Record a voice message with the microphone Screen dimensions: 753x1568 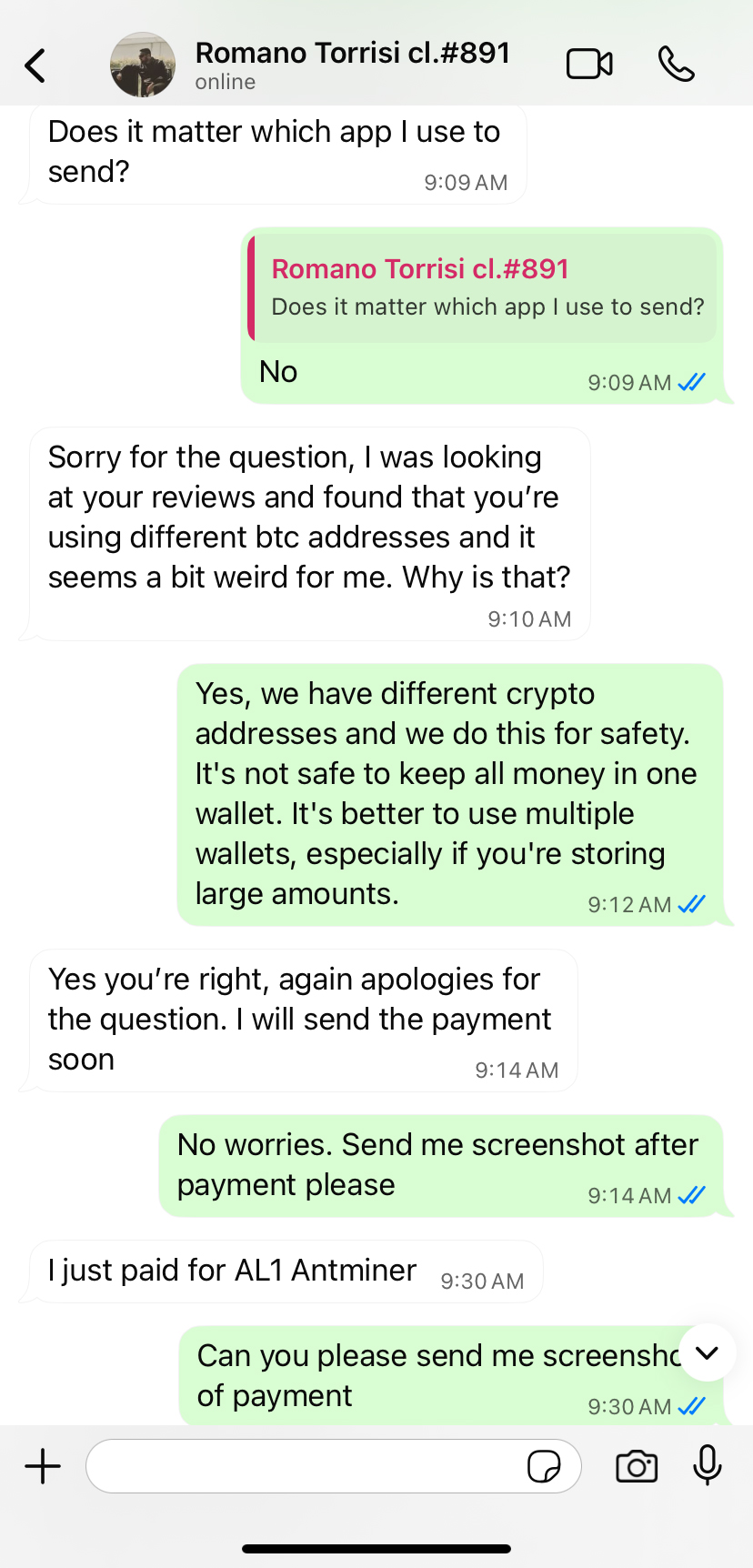(x=707, y=1466)
